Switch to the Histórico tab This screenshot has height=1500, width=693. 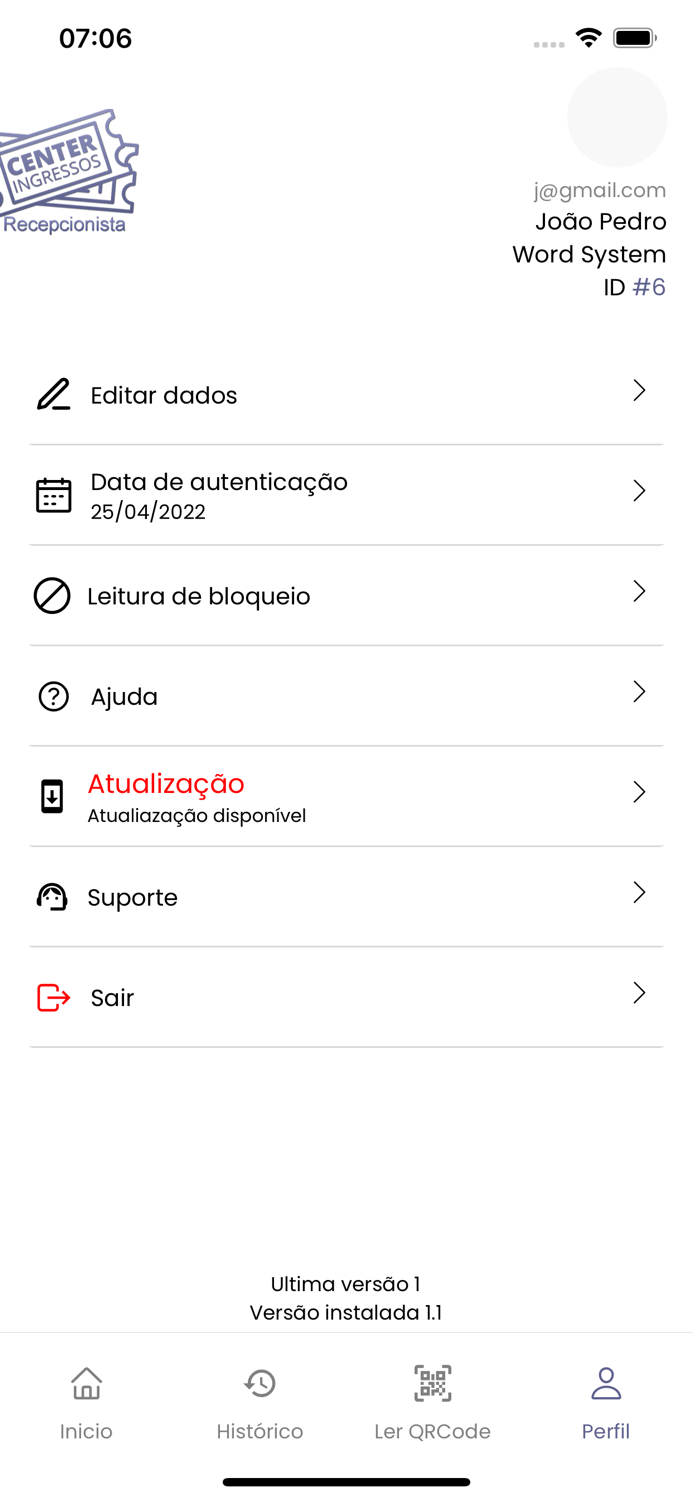(x=260, y=1402)
